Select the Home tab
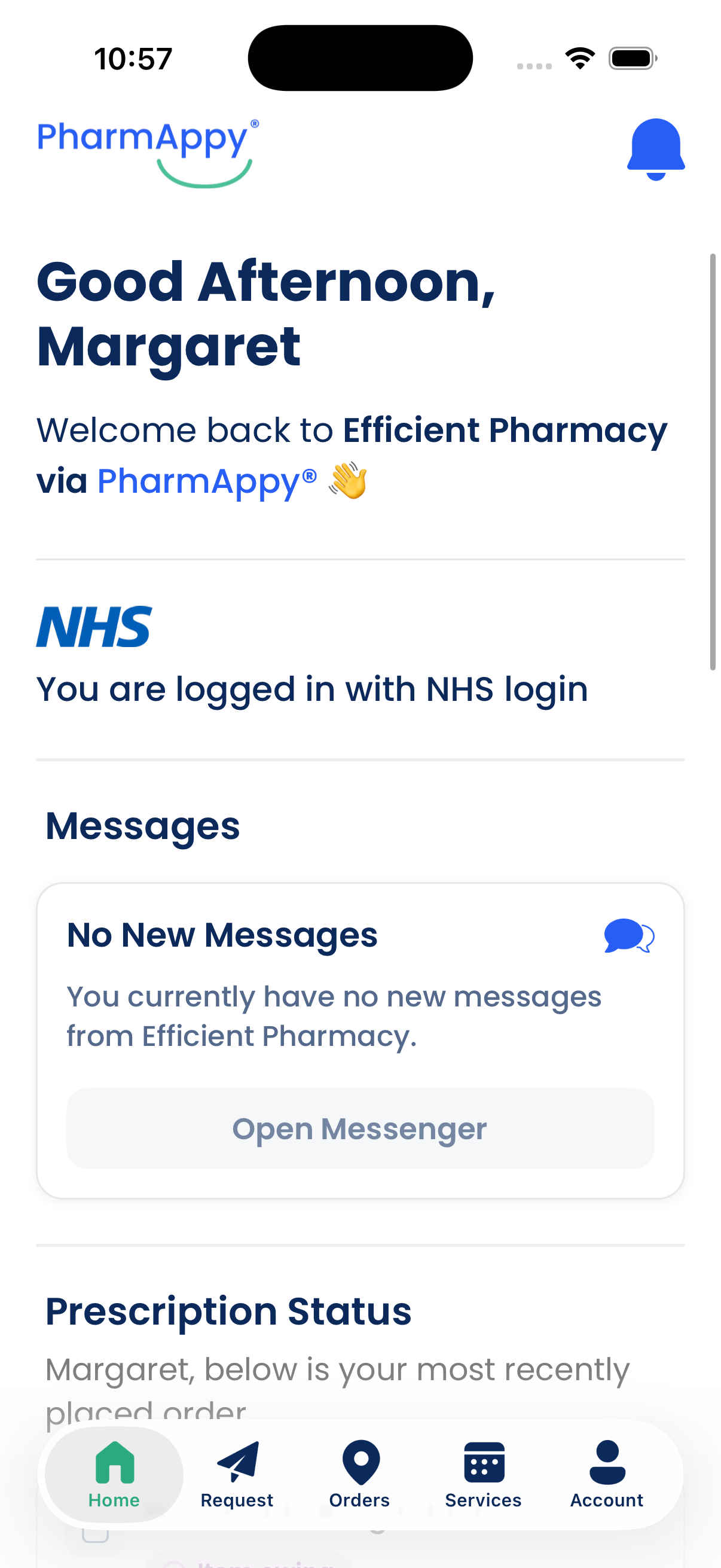 pos(114,1474)
